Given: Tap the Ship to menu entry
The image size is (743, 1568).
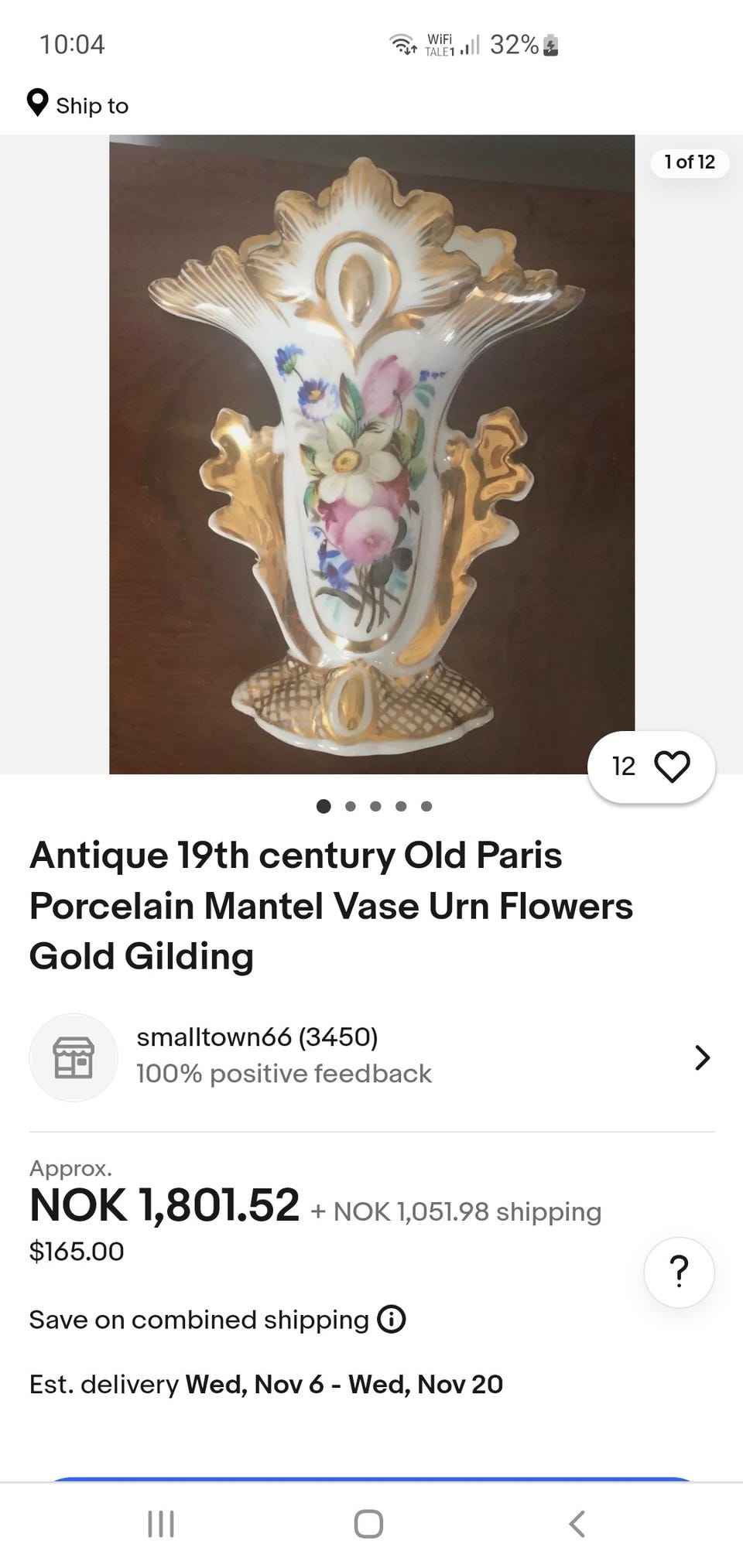Looking at the screenshot, I should [91, 105].
